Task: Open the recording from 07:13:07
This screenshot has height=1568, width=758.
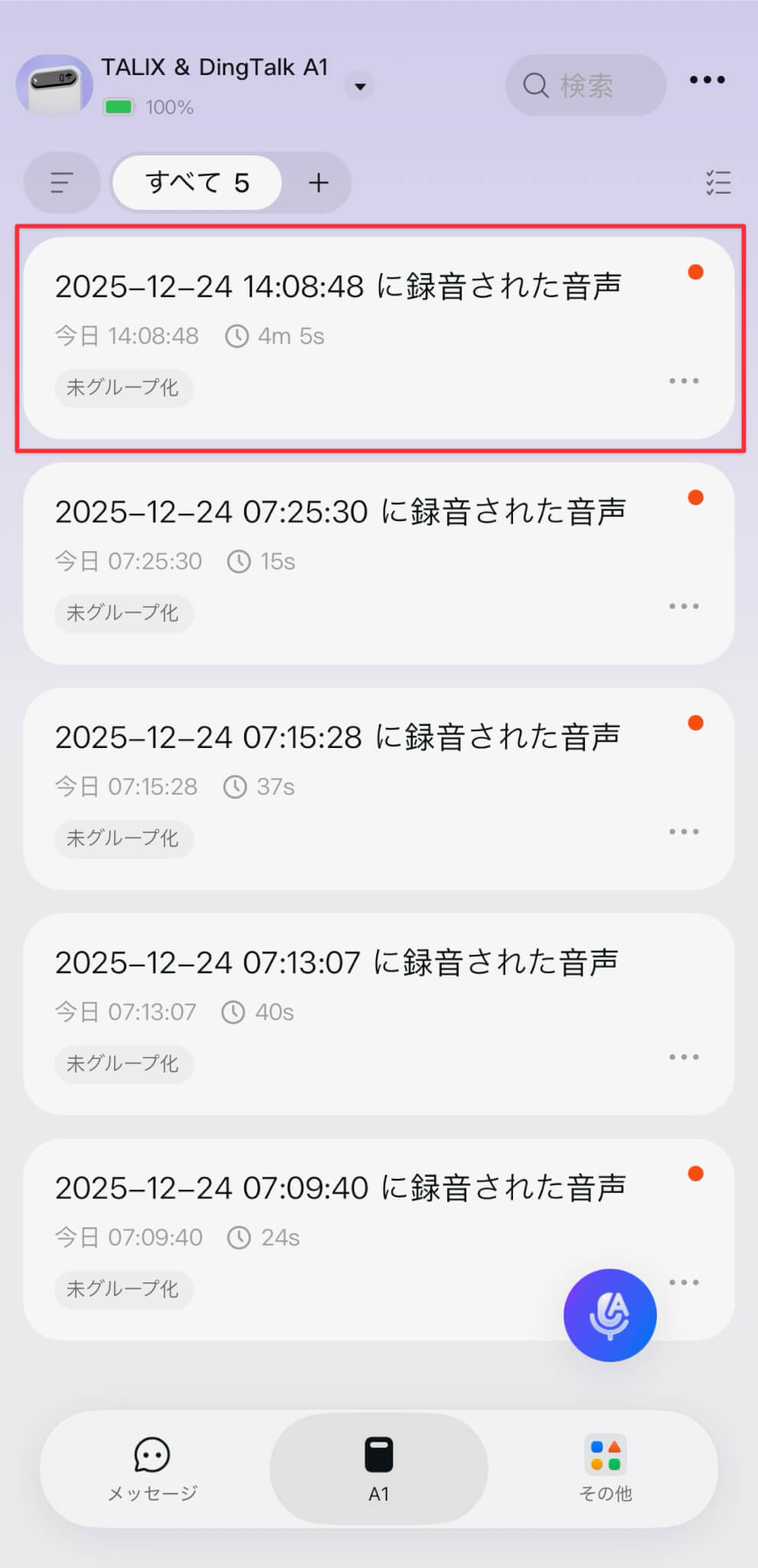Action: point(335,962)
